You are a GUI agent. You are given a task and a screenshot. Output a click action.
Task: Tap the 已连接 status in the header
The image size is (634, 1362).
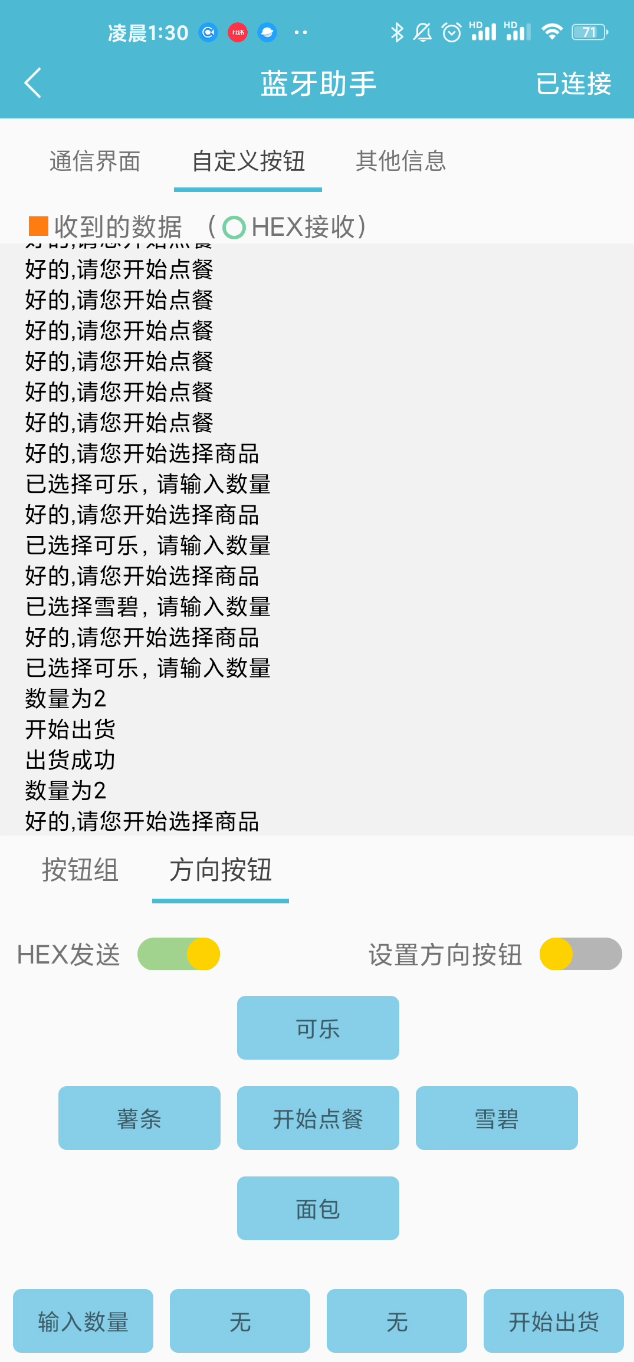pos(573,84)
